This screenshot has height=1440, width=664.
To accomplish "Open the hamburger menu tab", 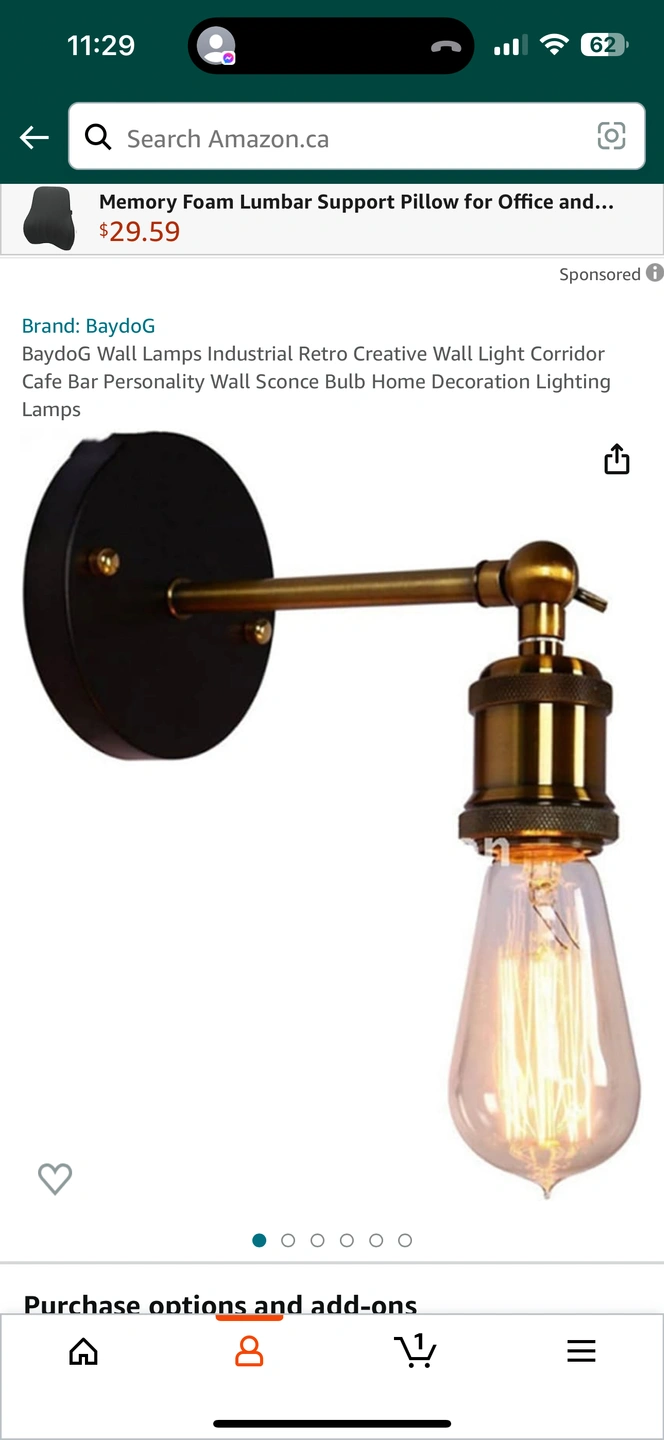I will [x=581, y=1351].
